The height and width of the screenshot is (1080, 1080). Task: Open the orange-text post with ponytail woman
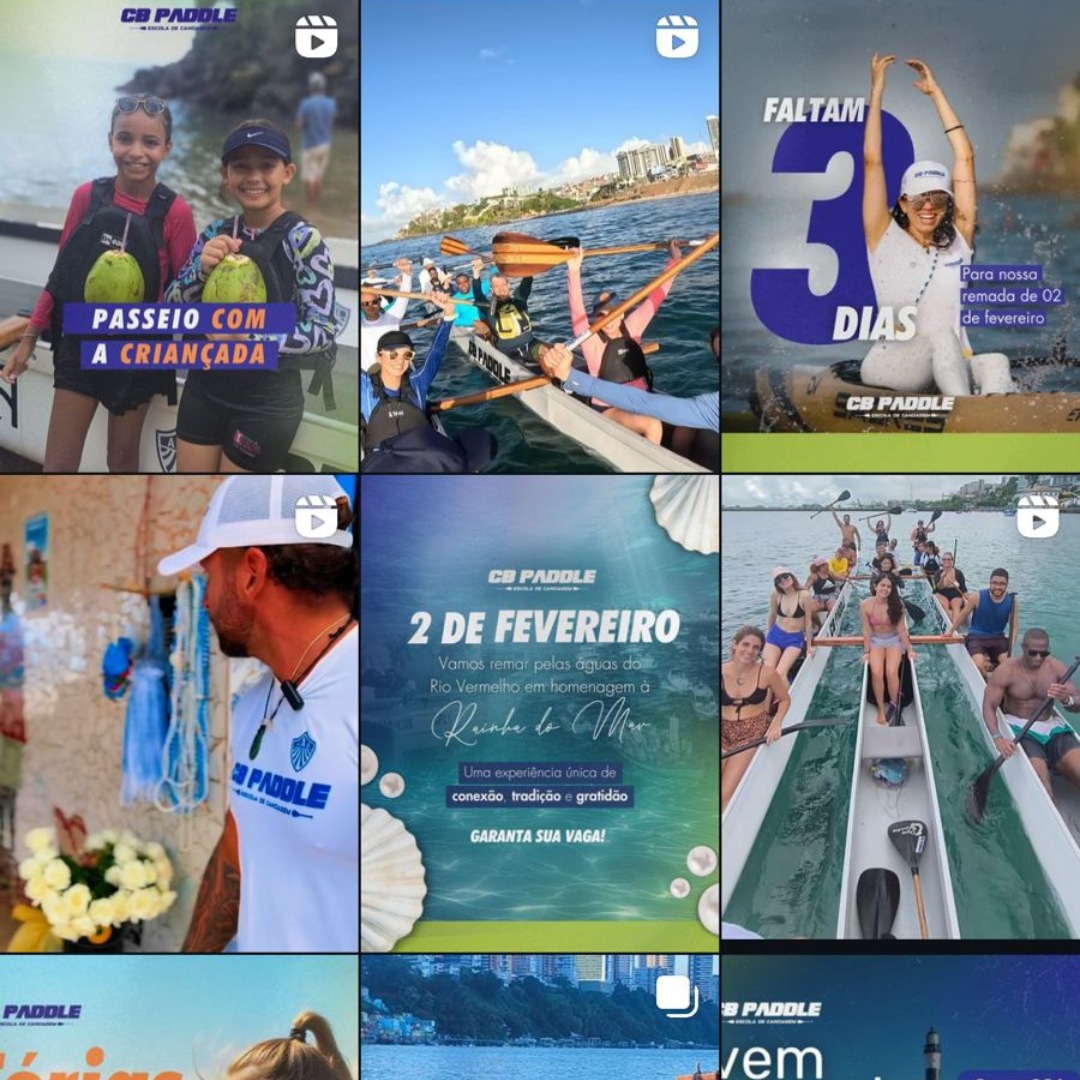tap(179, 1018)
